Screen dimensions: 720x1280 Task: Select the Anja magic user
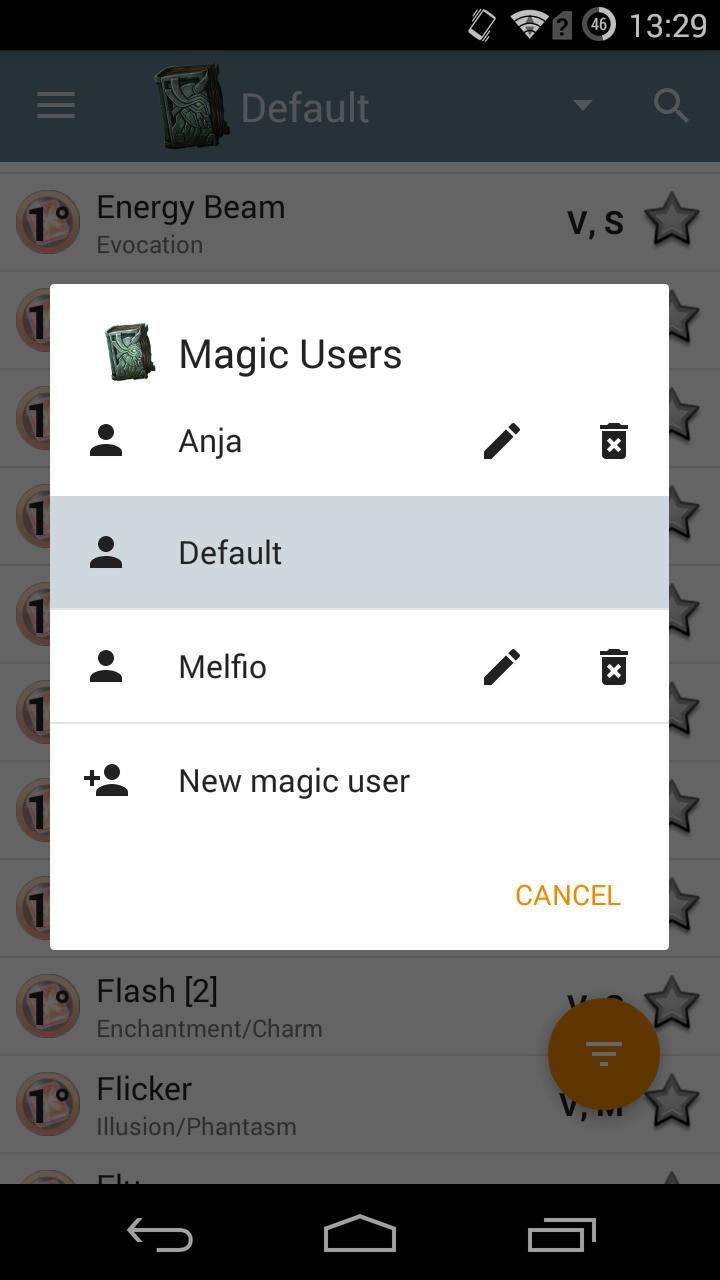210,441
